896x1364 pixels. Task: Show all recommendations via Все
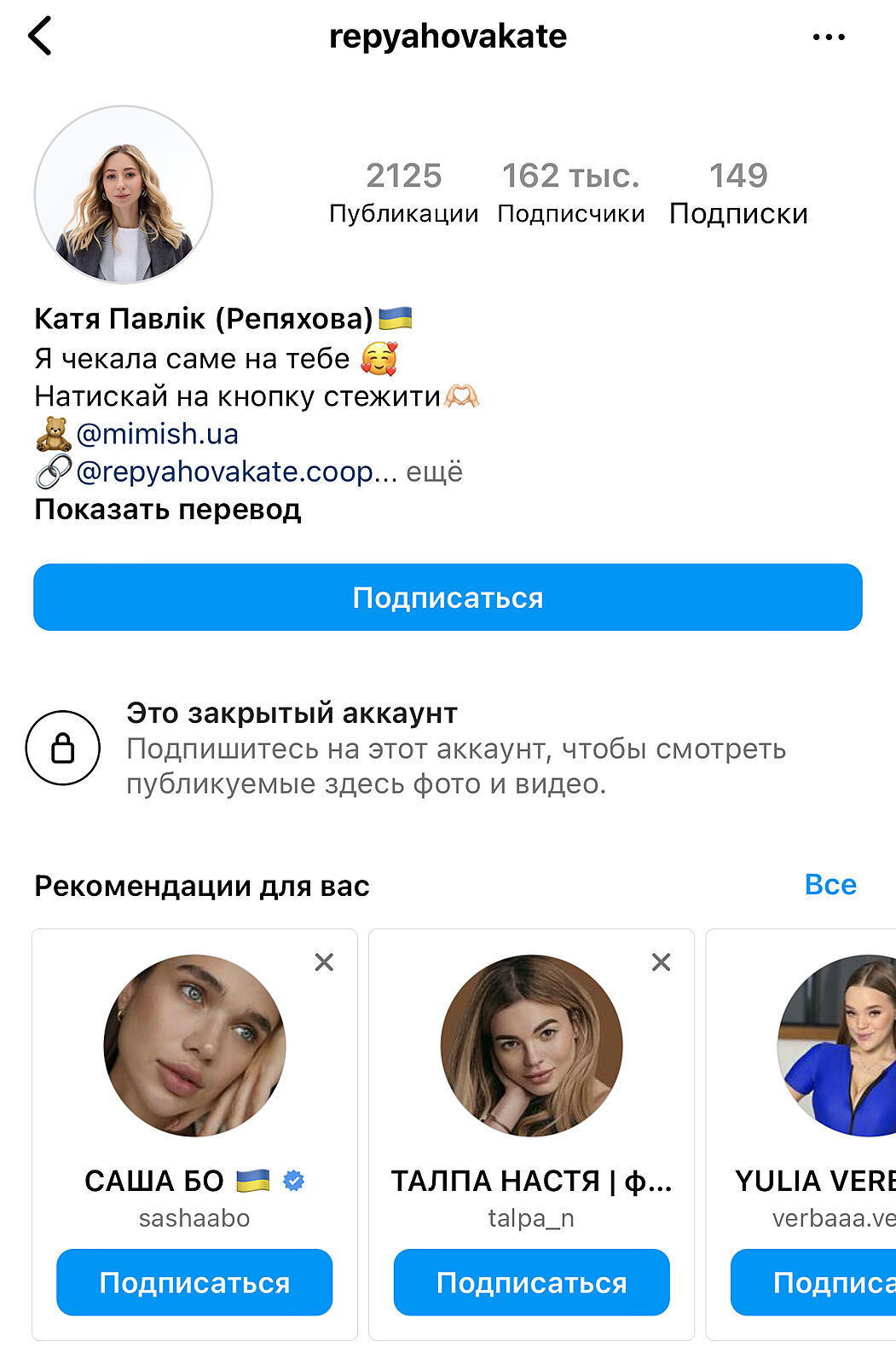point(830,885)
